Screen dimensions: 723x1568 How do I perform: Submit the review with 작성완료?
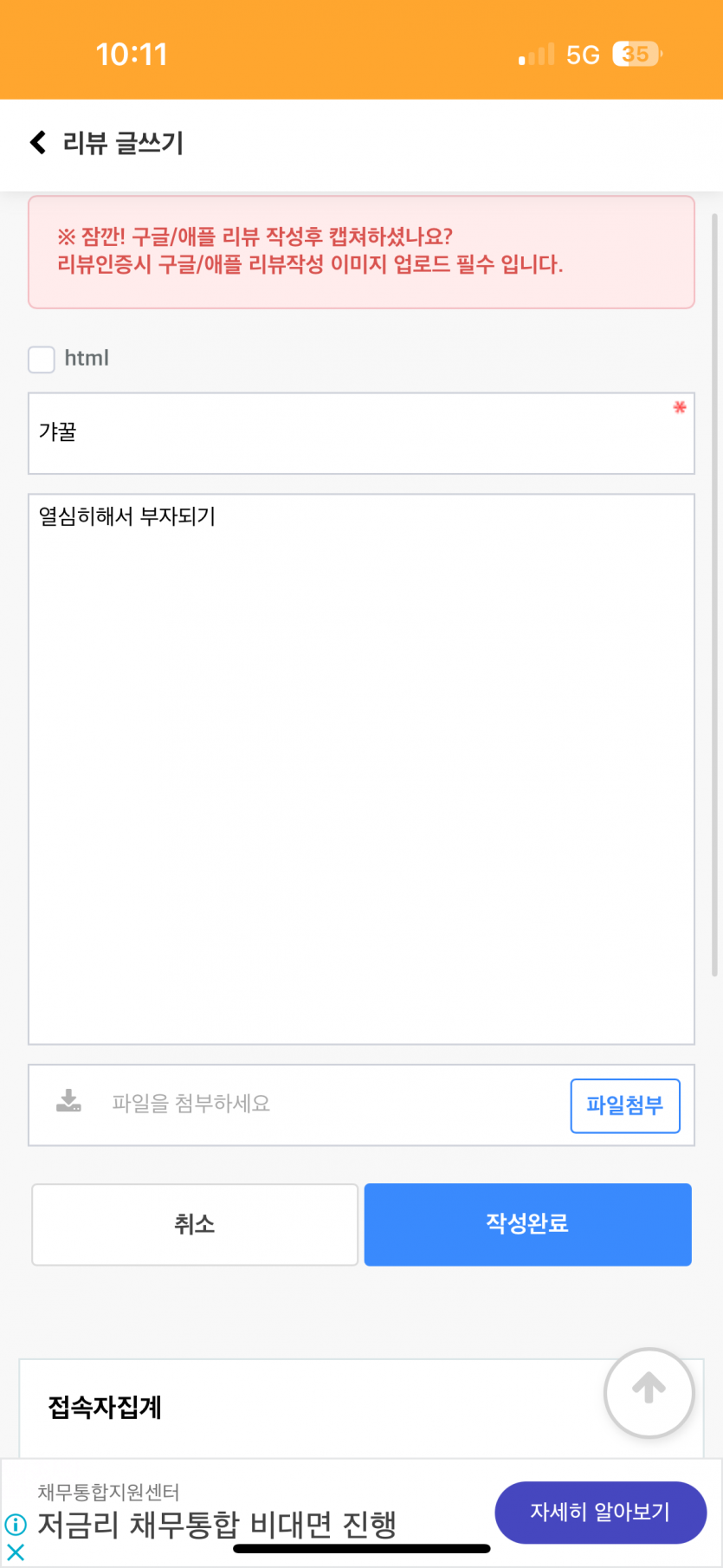527,1224
